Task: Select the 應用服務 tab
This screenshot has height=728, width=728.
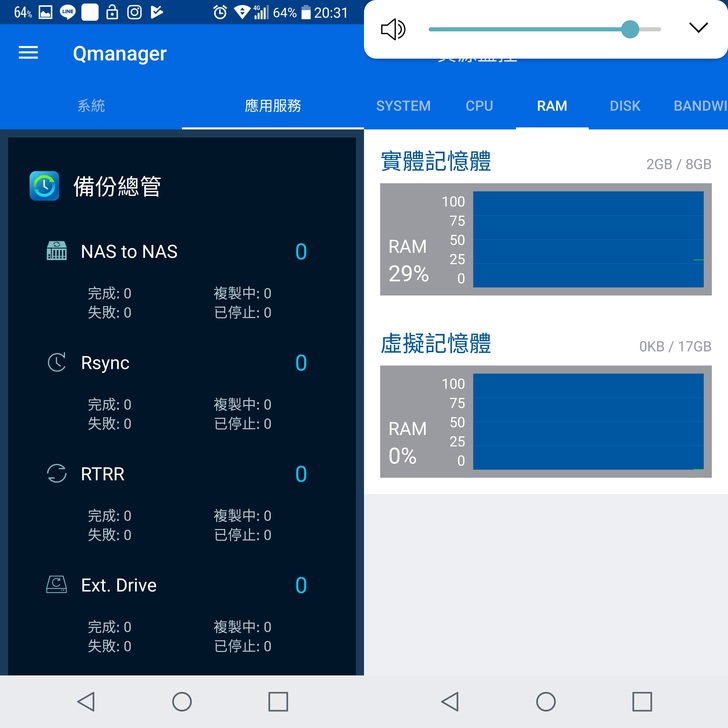Action: (273, 105)
